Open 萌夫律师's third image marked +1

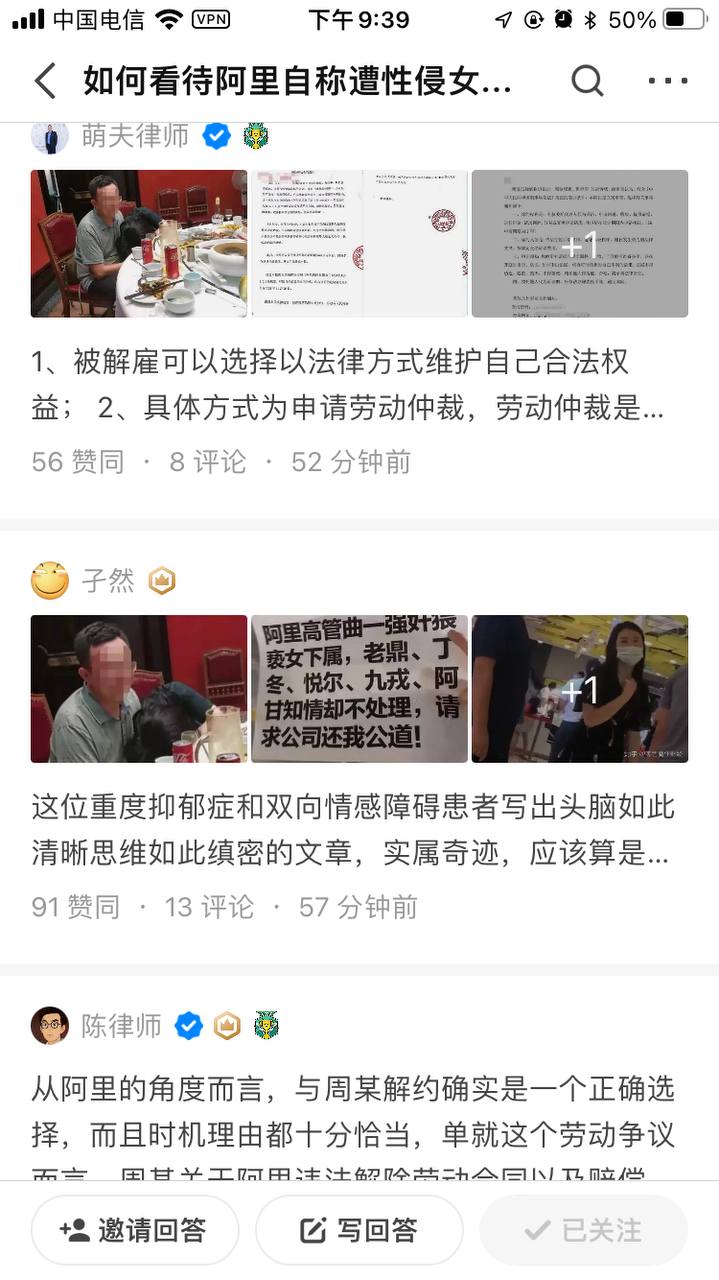[x=579, y=243]
